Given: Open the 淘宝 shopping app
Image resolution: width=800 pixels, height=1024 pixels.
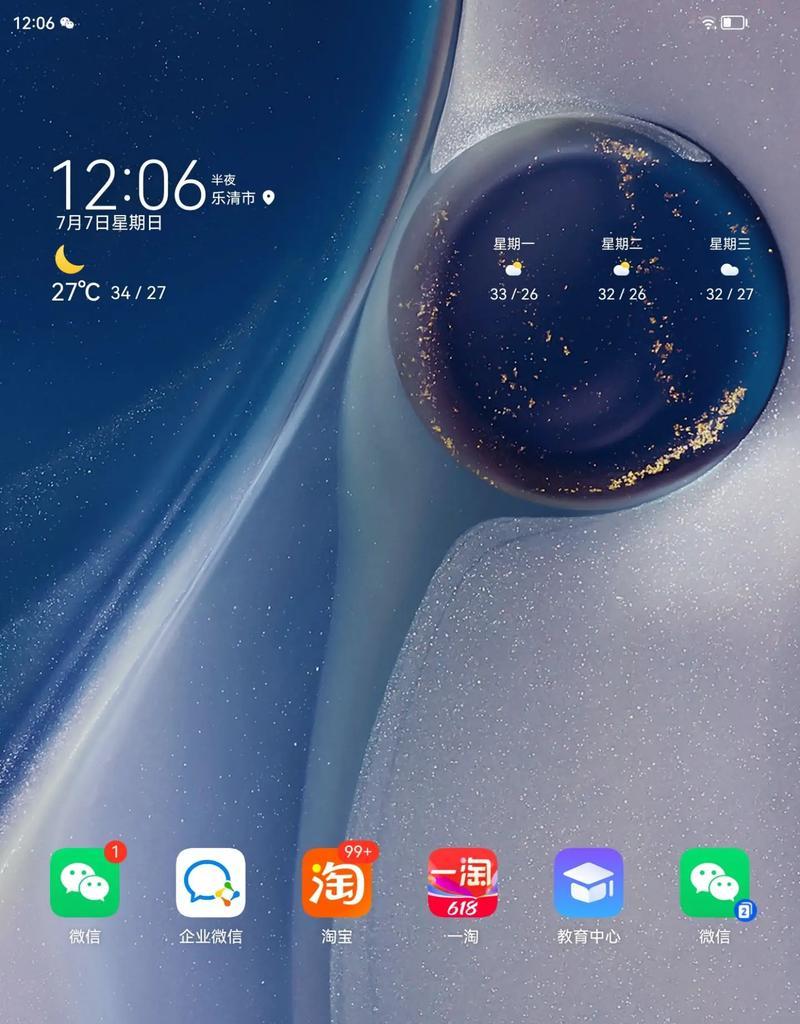Looking at the screenshot, I should coord(337,882).
